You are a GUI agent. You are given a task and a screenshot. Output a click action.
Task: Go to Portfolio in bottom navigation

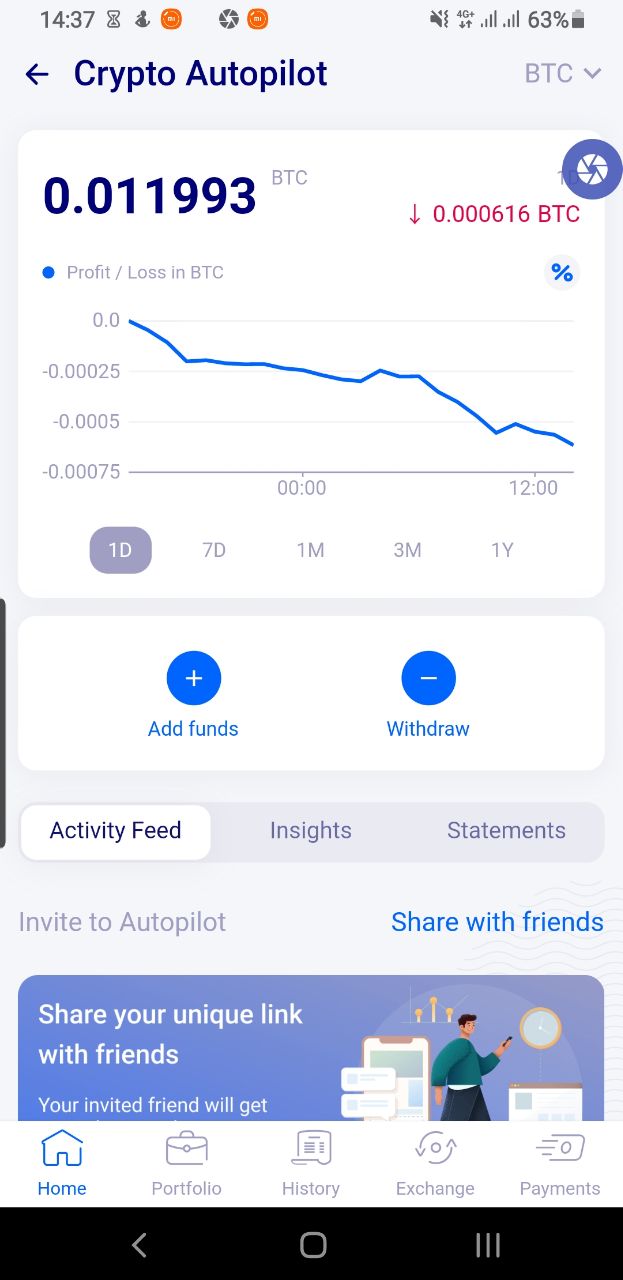point(186,1163)
